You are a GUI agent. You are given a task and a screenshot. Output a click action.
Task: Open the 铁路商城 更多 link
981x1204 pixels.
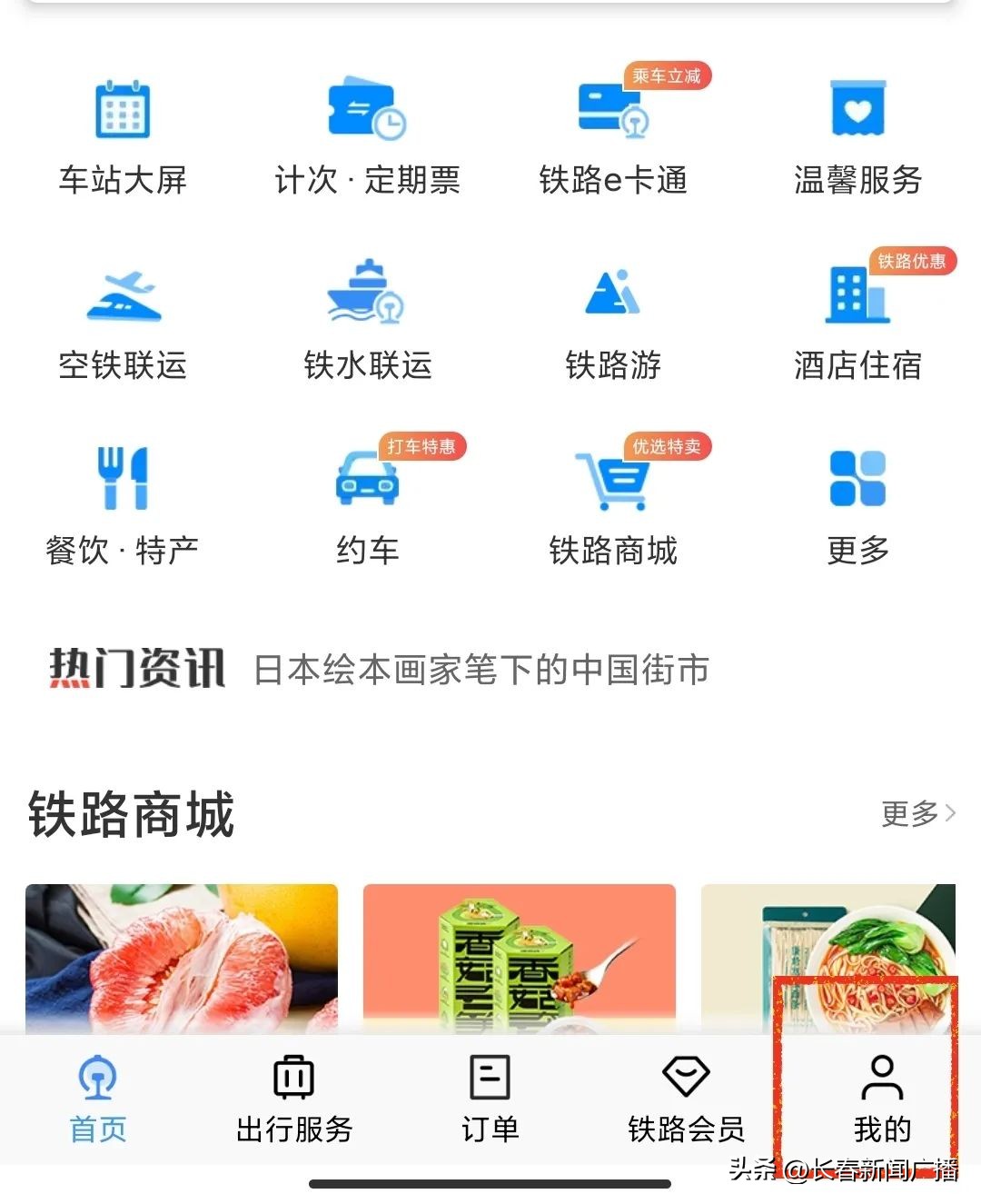click(x=916, y=813)
